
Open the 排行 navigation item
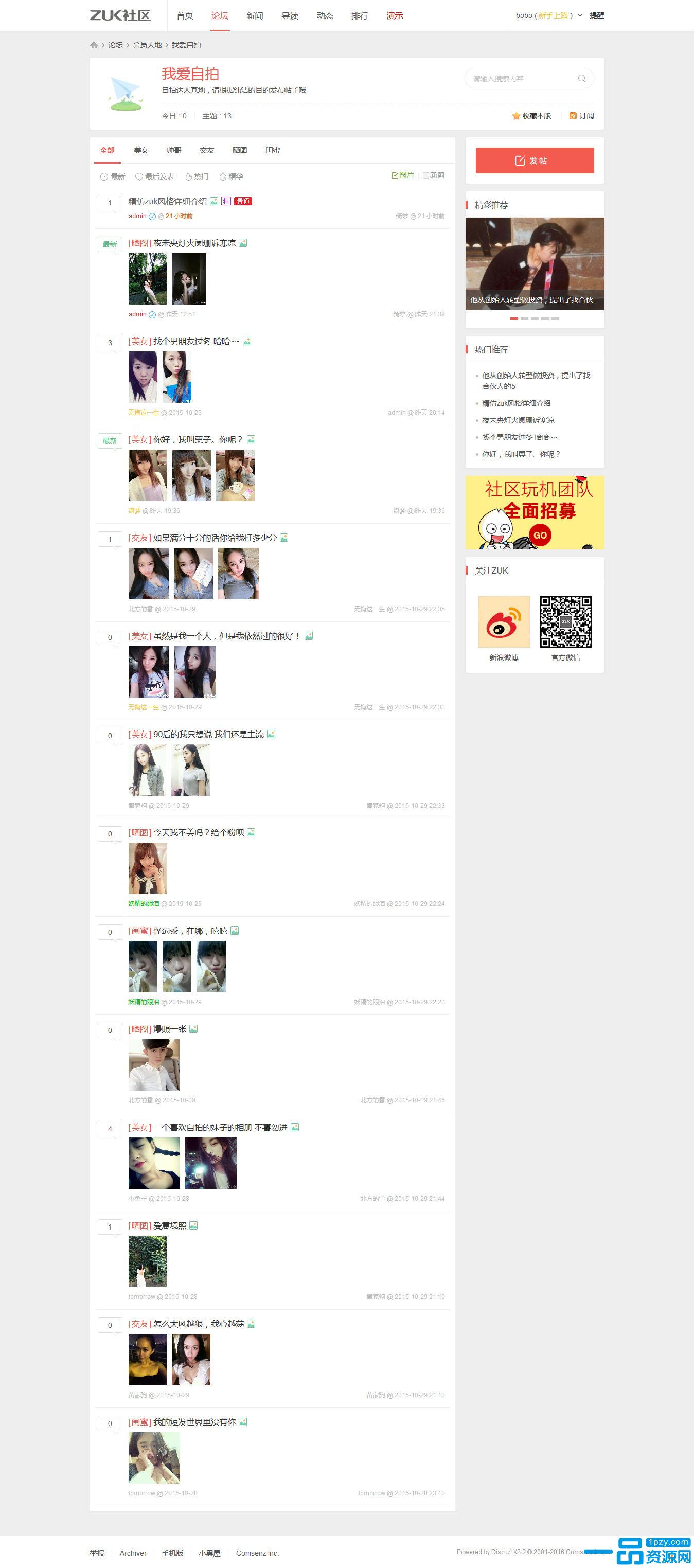tap(359, 16)
